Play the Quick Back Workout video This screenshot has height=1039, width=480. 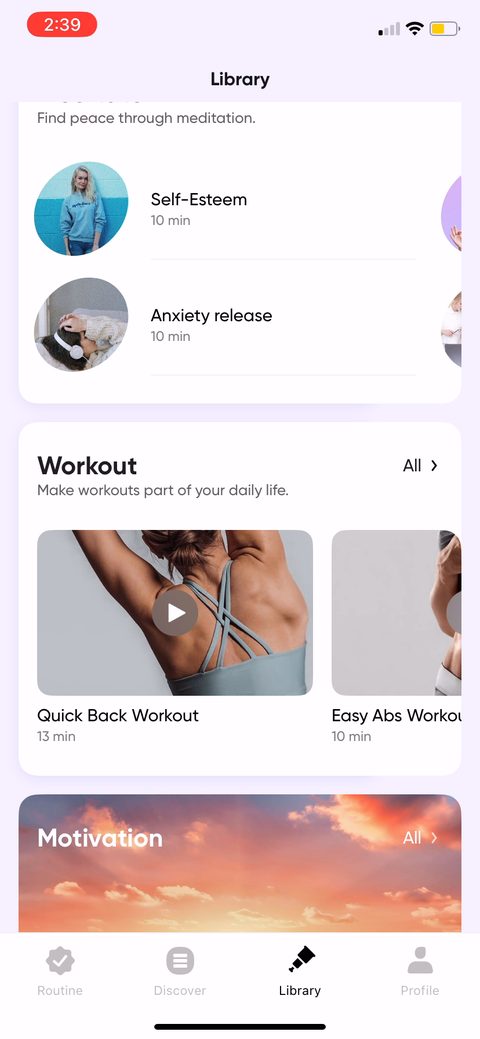tap(175, 613)
